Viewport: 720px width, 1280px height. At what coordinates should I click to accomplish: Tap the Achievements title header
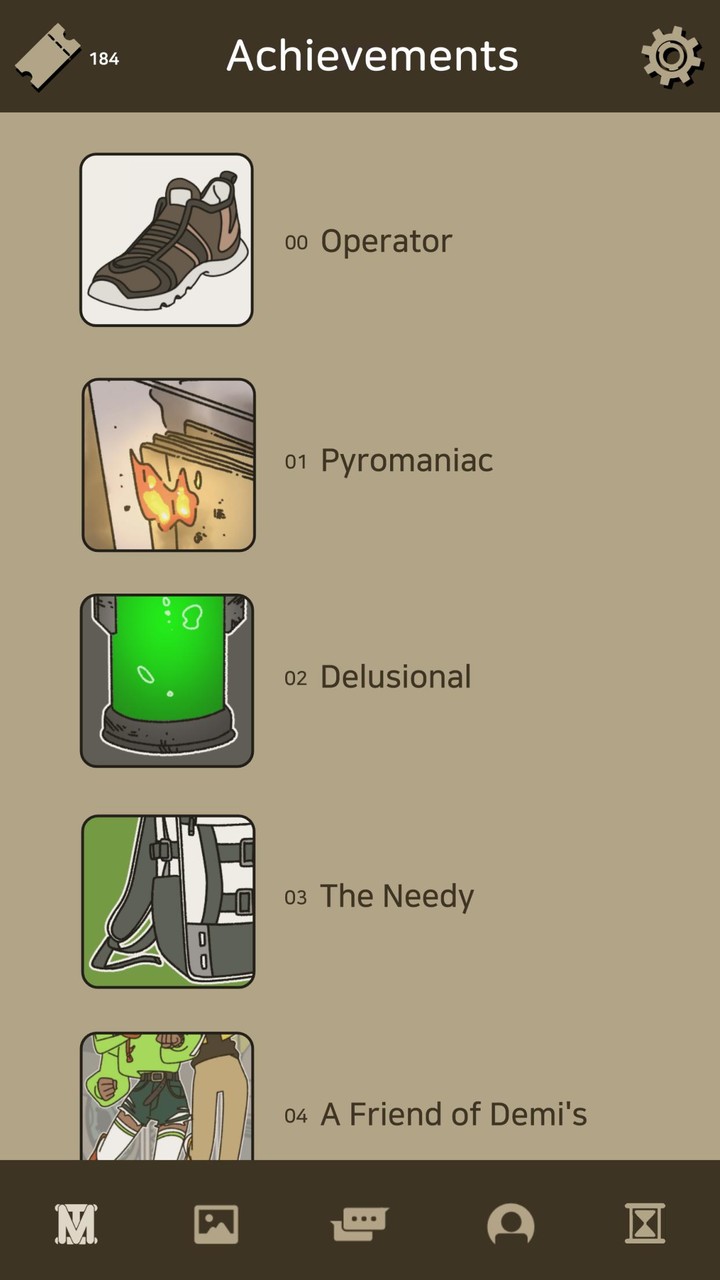click(x=373, y=57)
